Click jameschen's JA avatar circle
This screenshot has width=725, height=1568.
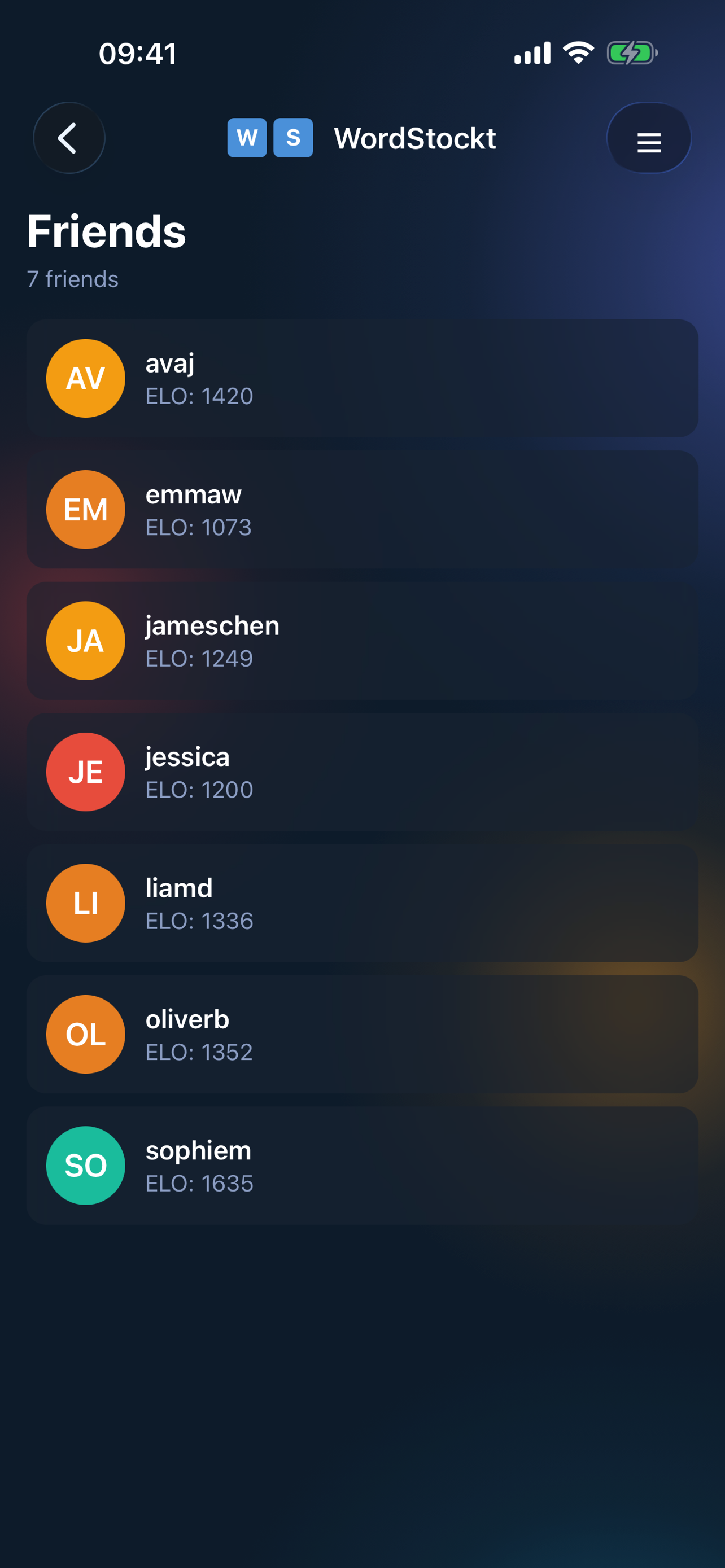[85, 640]
